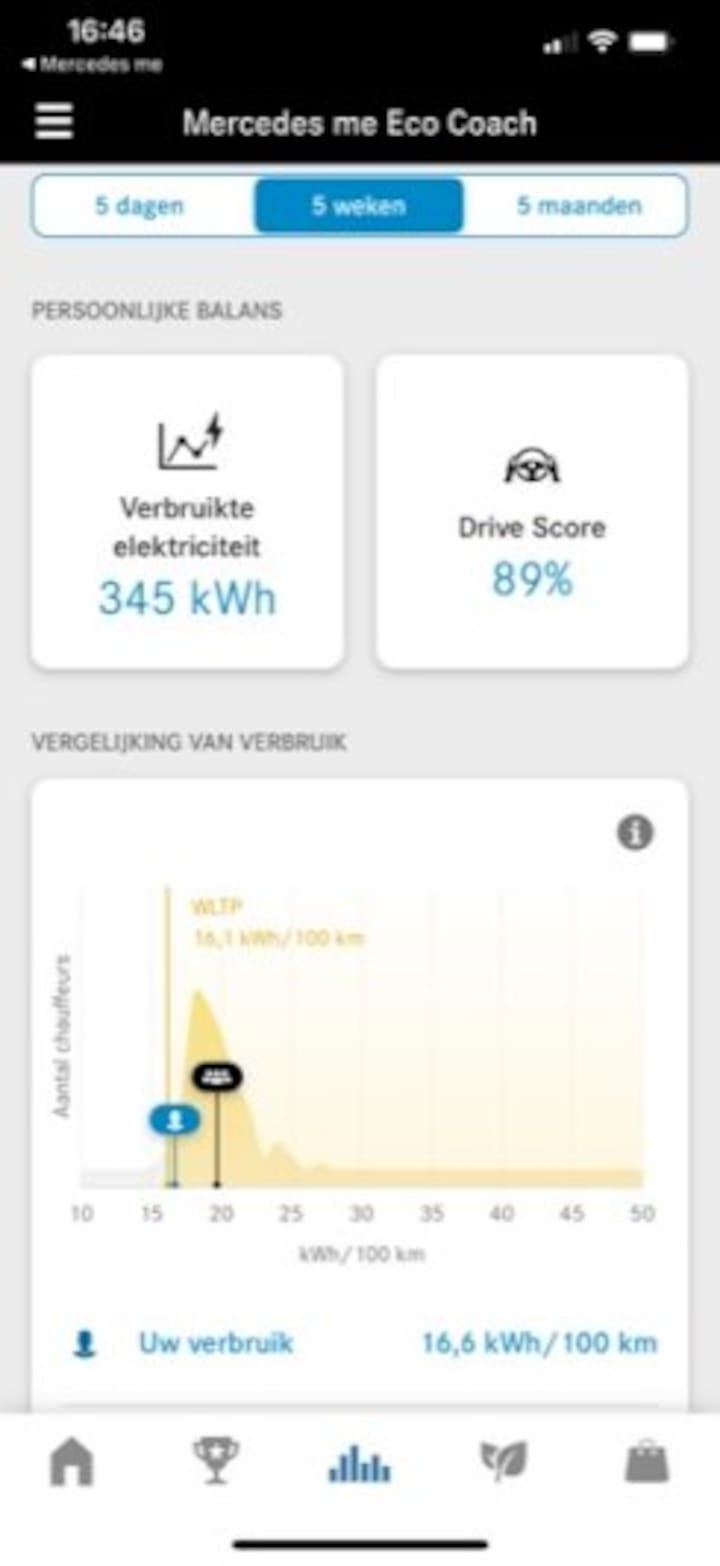
Task: Open the hamburger menu
Action: [54, 122]
